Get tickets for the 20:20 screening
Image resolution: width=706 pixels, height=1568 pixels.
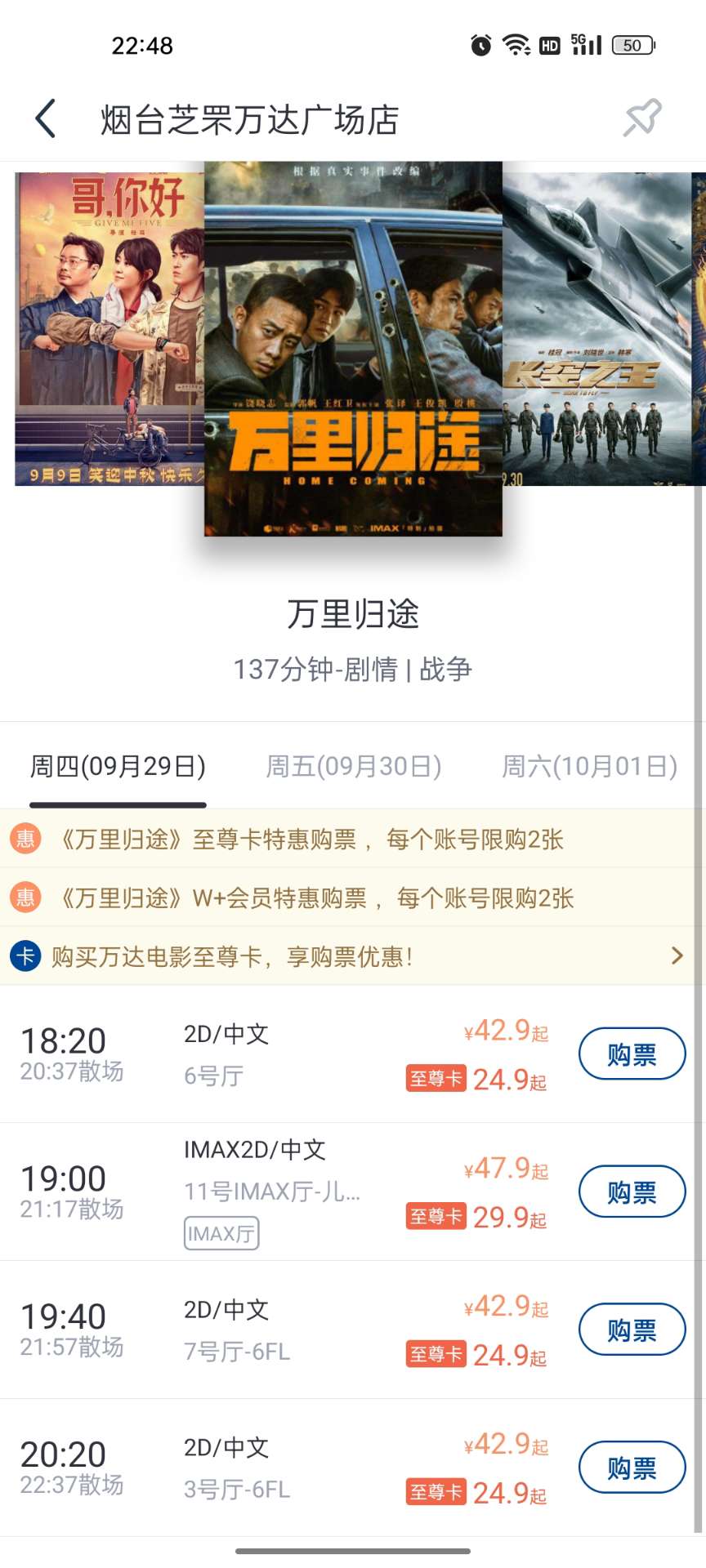[x=632, y=1468]
